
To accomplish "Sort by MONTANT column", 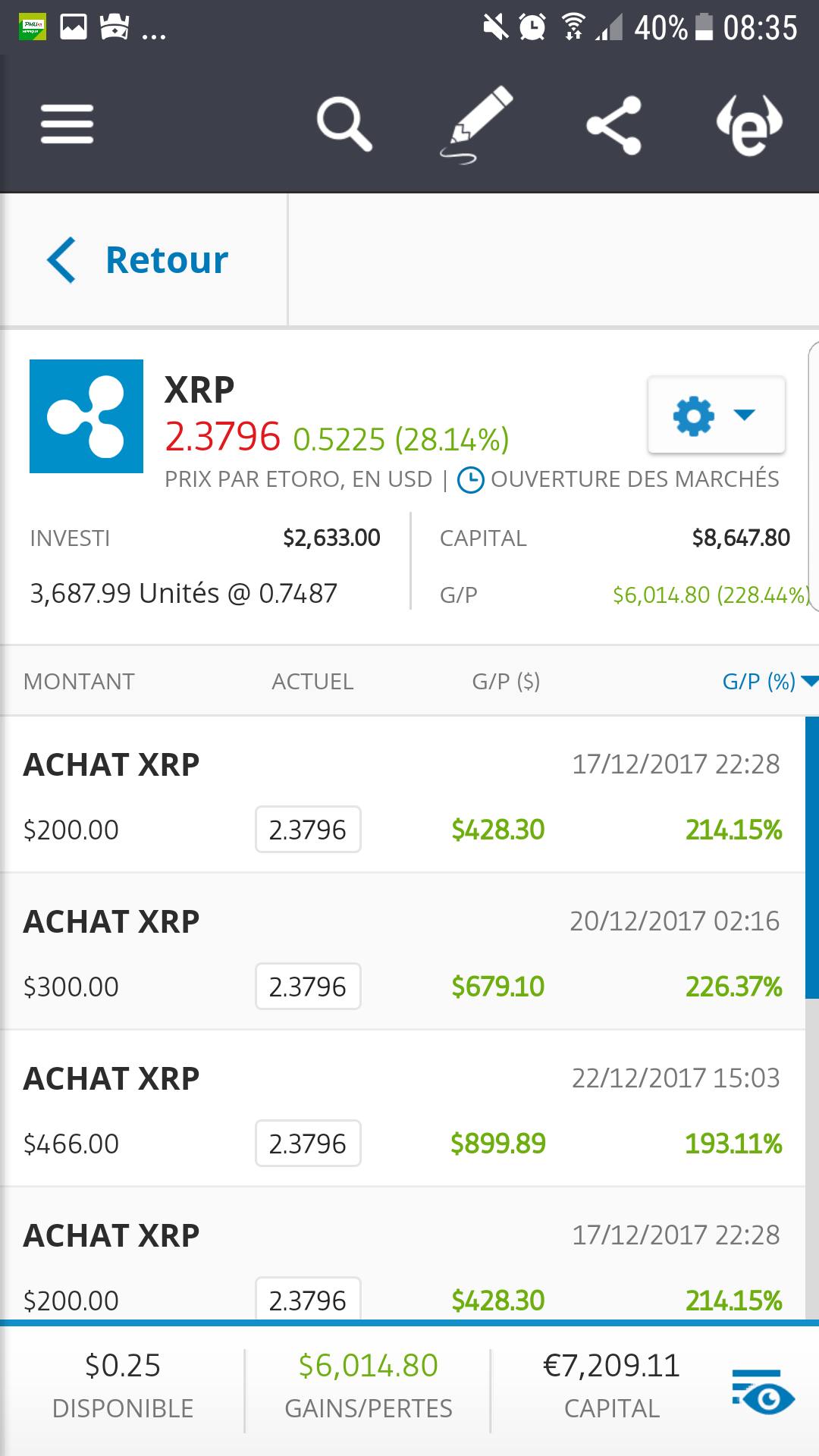I will coord(79,681).
